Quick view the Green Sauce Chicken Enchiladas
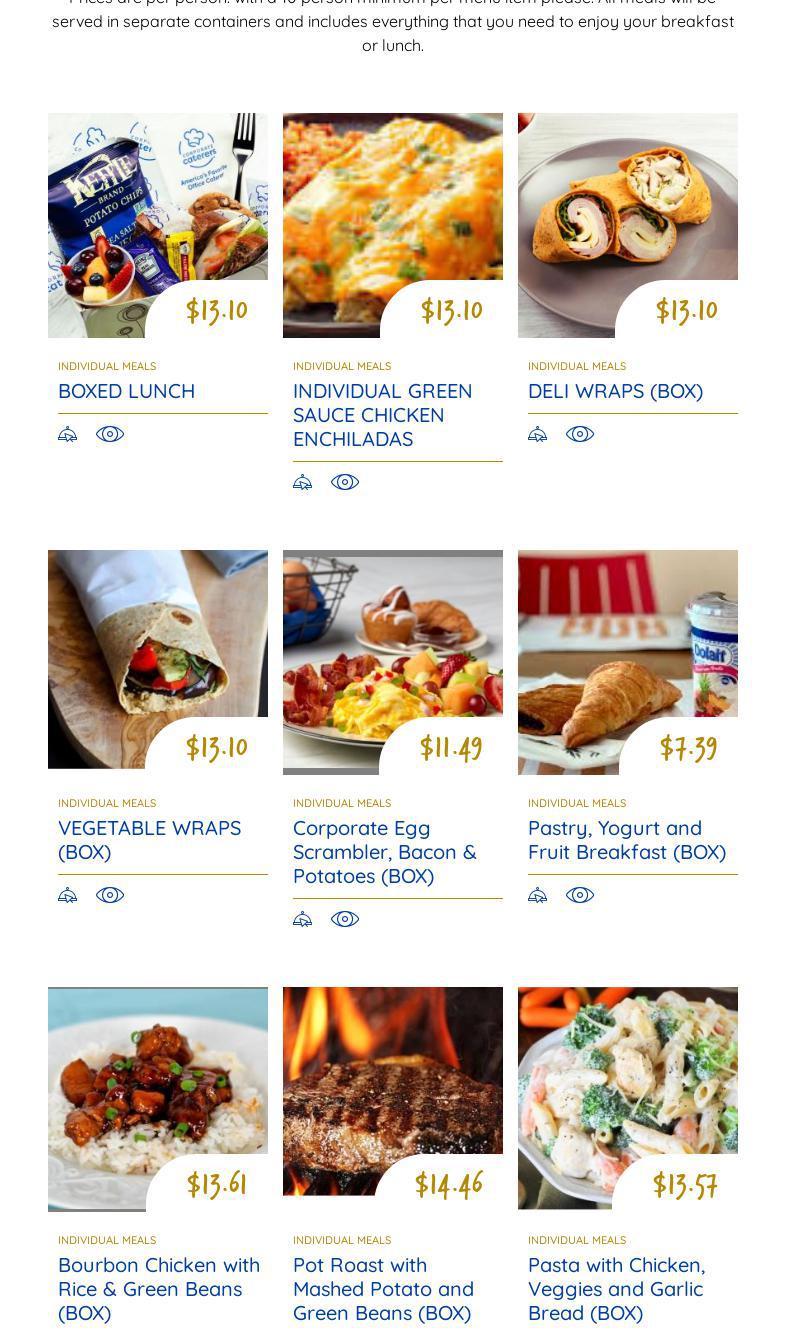The width and height of the screenshot is (785, 1328). click(x=345, y=482)
